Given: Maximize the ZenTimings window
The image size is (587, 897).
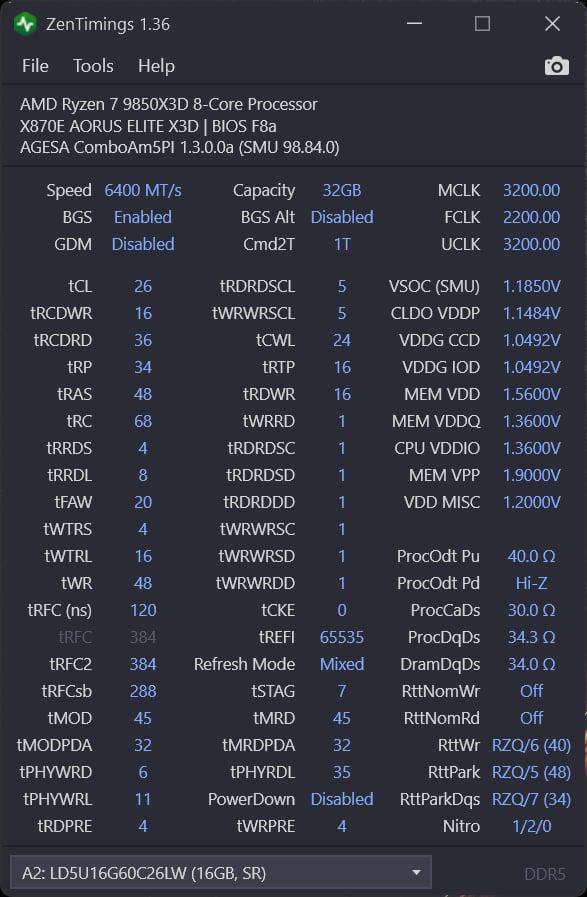Looking at the screenshot, I should [482, 23].
